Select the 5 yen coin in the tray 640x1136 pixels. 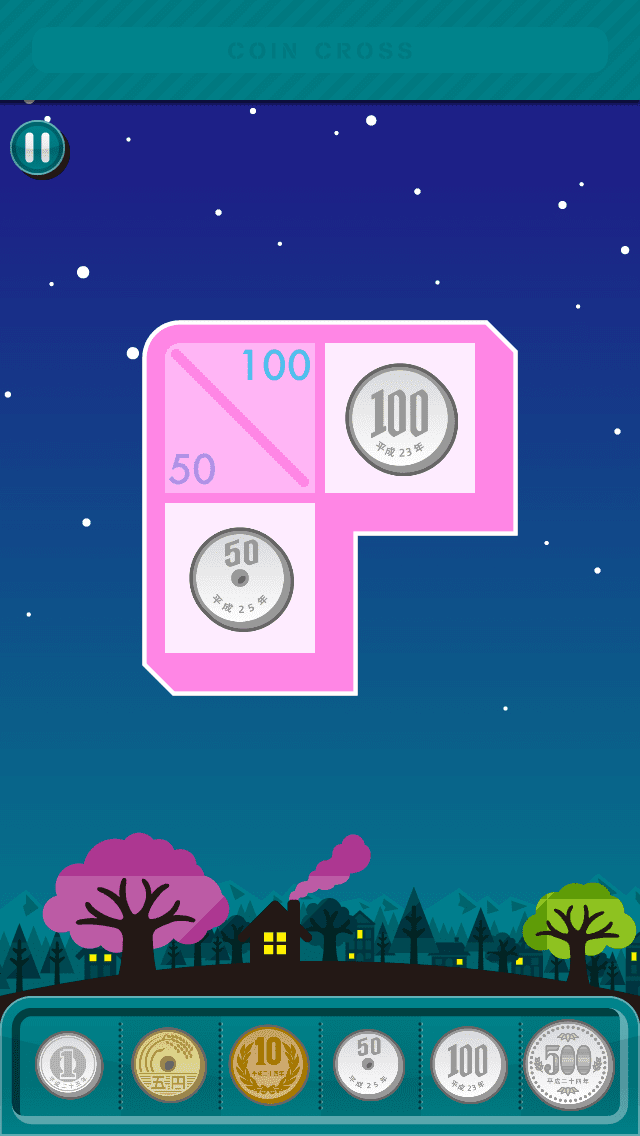click(169, 1065)
